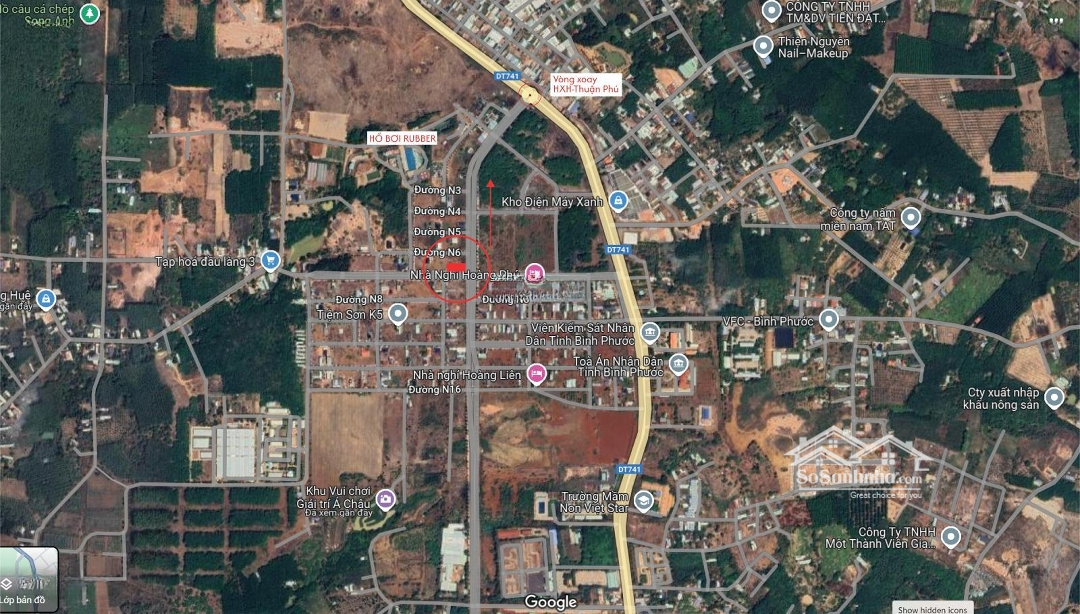This screenshot has height=614, width=1080.
Task: Select Thien Nguyen Nail - Makeup marker
Action: click(763, 46)
